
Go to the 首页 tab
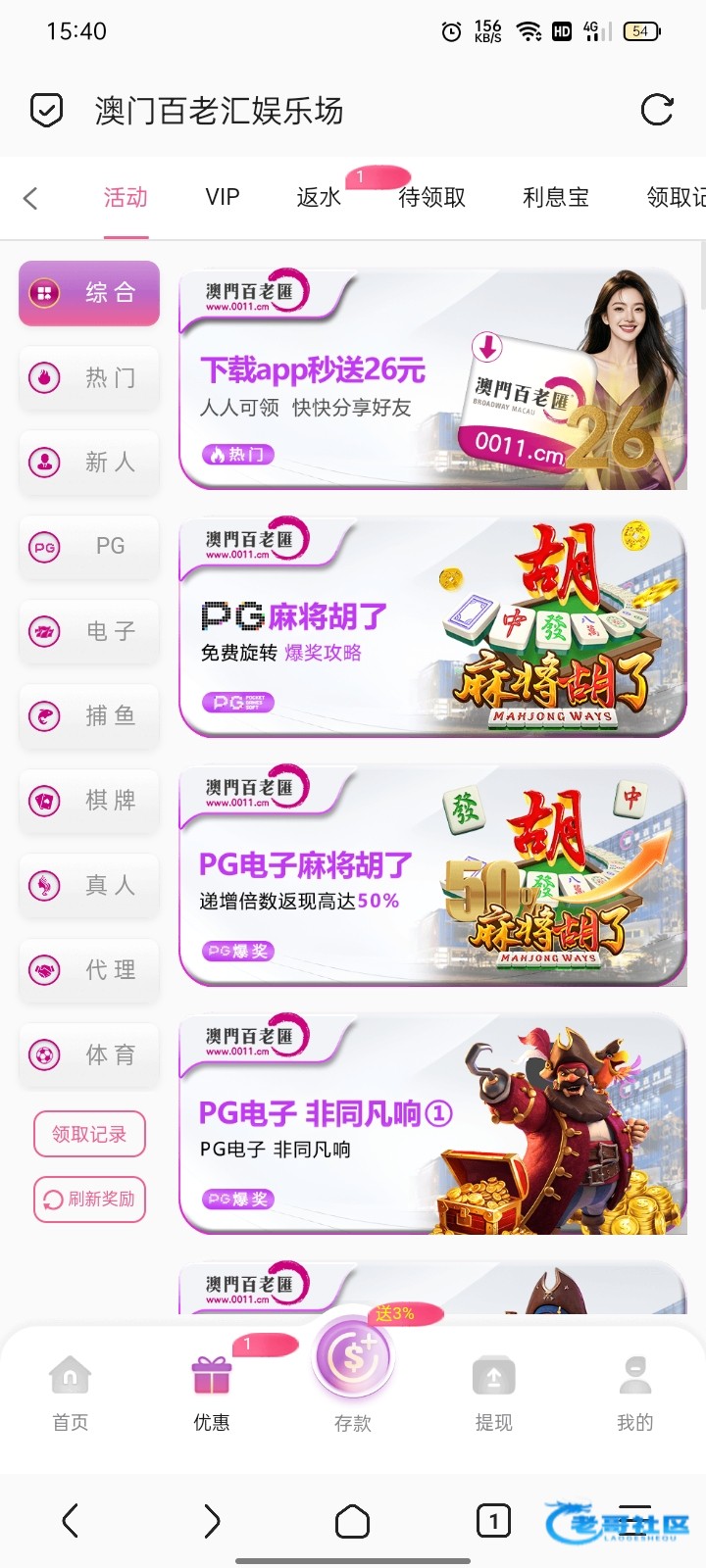(71, 1390)
